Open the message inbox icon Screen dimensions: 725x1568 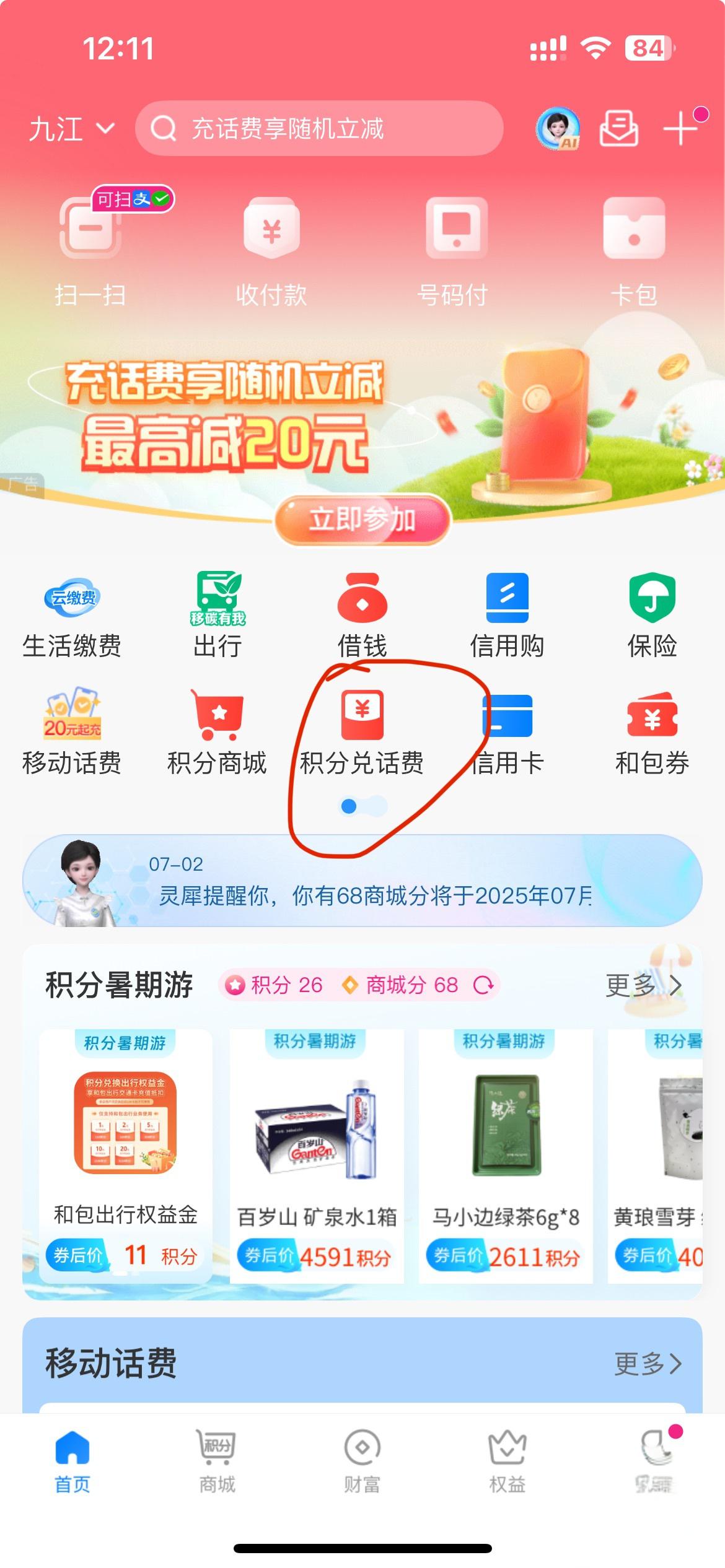(618, 128)
